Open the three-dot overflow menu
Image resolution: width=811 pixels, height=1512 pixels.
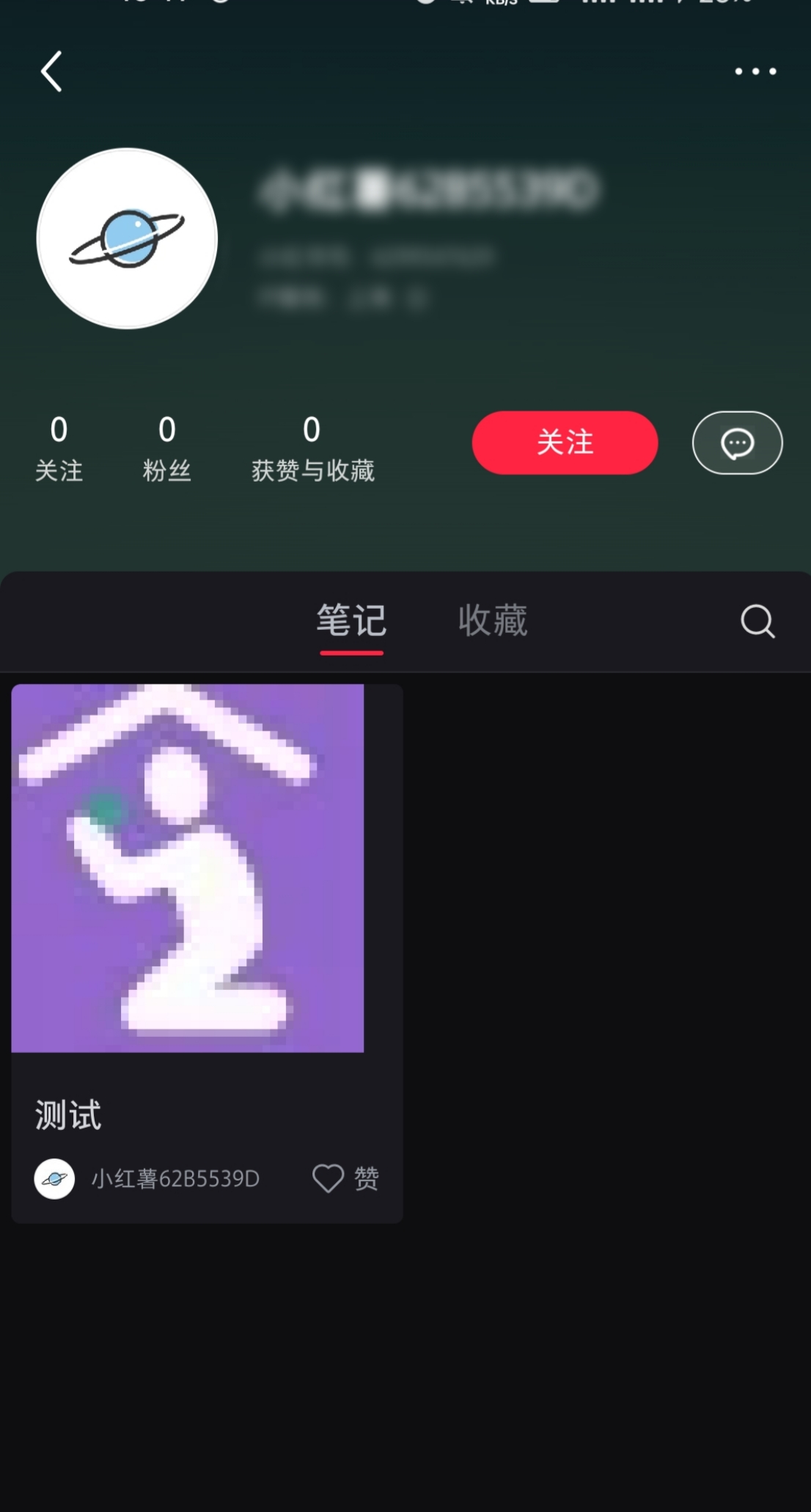755,71
